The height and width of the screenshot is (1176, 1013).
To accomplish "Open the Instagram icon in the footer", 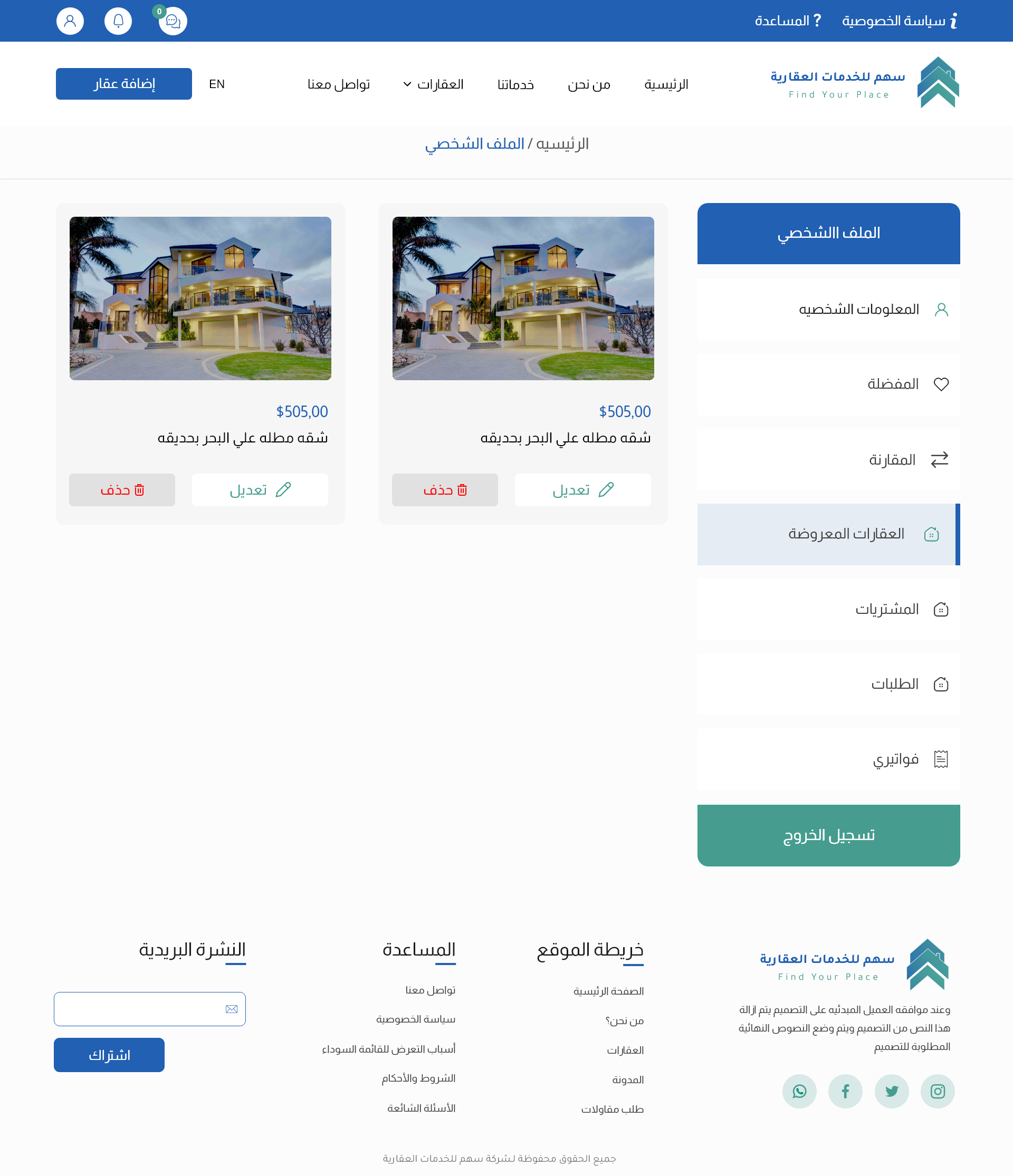I will point(937,1091).
